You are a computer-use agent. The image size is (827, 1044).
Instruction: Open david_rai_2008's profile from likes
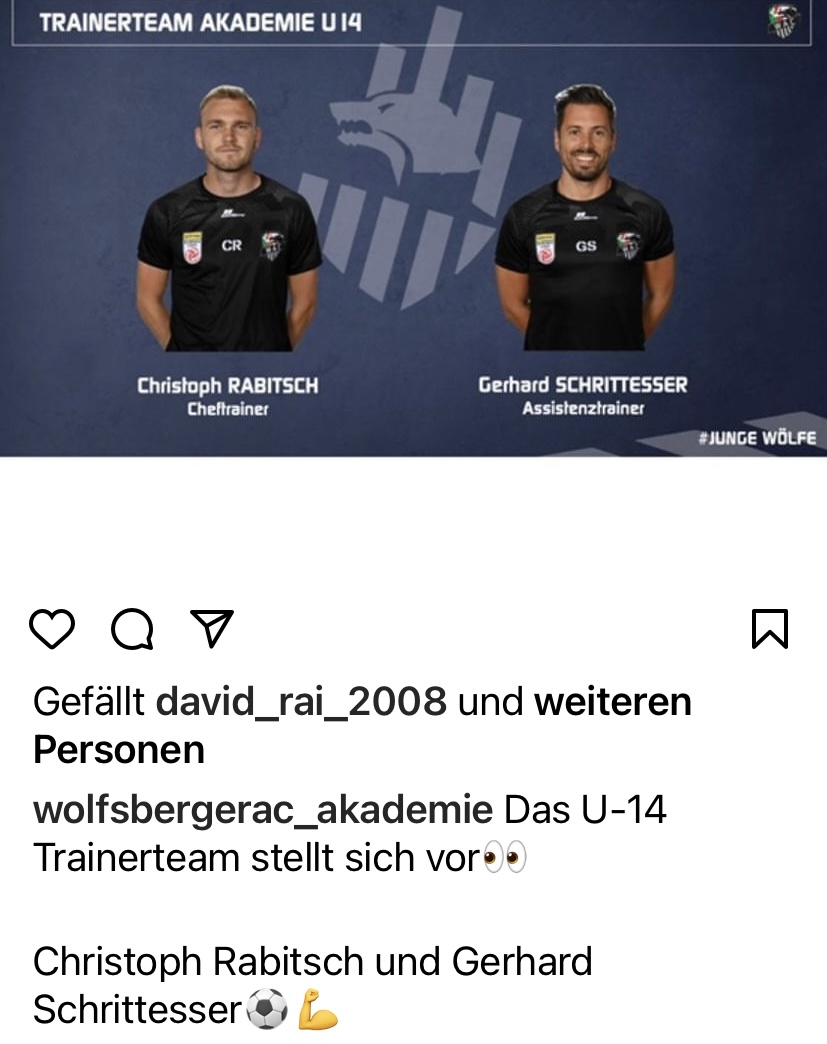[x=301, y=702]
